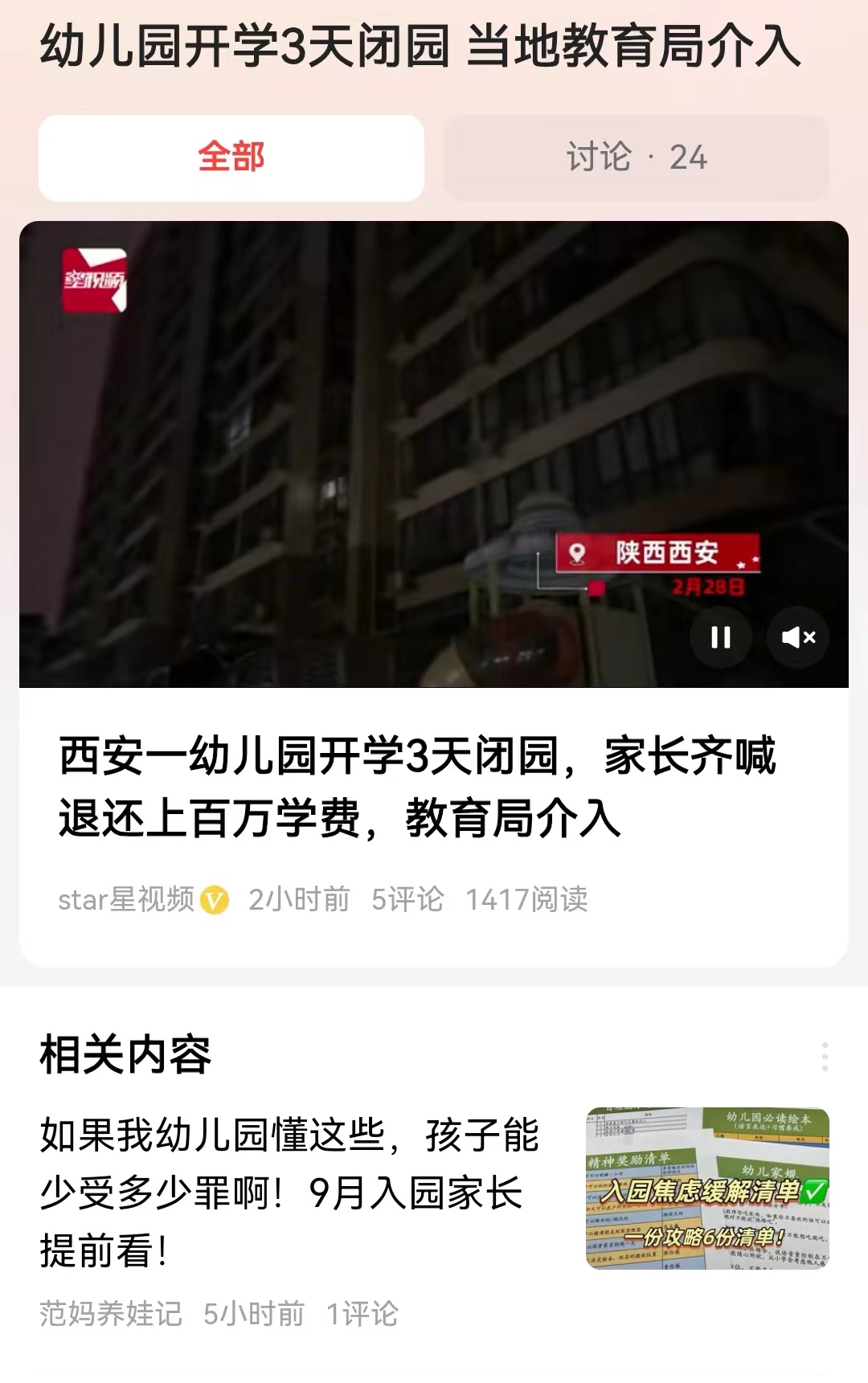Tap the 入园焦虑缓解清单 thumbnail image
This screenshot has height=1383, width=868.
[x=706, y=1180]
